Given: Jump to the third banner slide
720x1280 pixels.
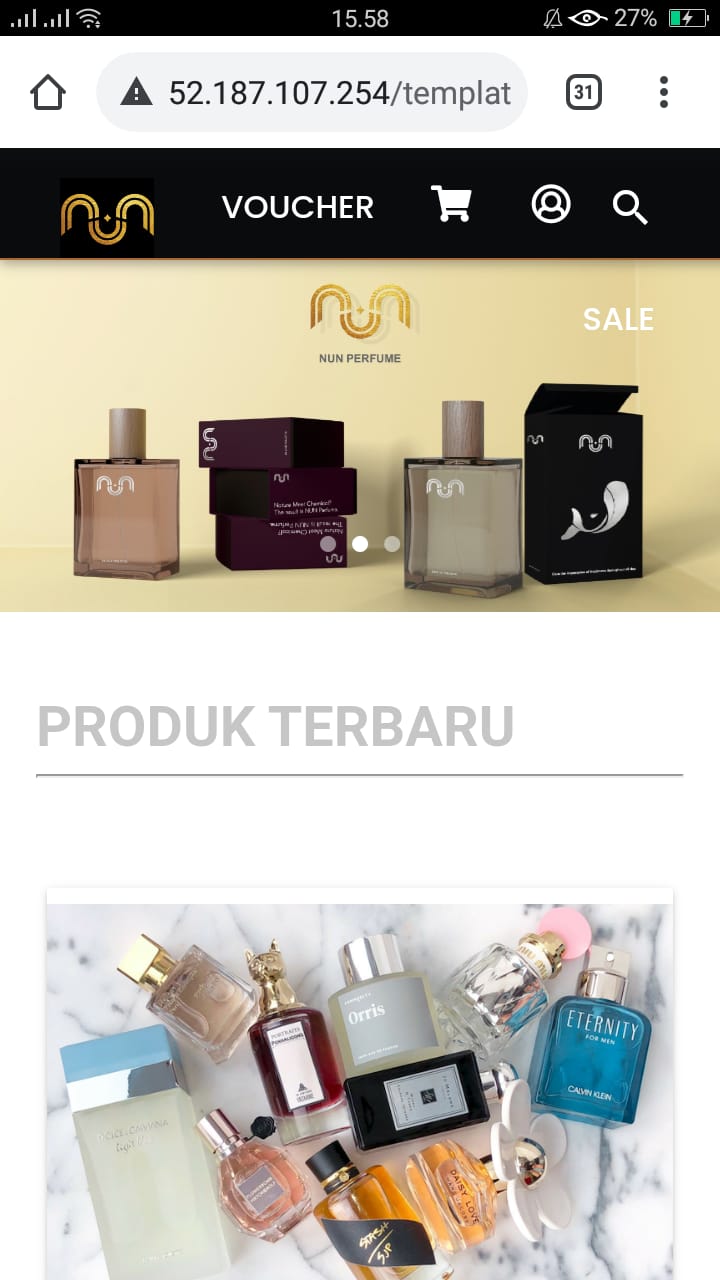Looking at the screenshot, I should pos(392,544).
